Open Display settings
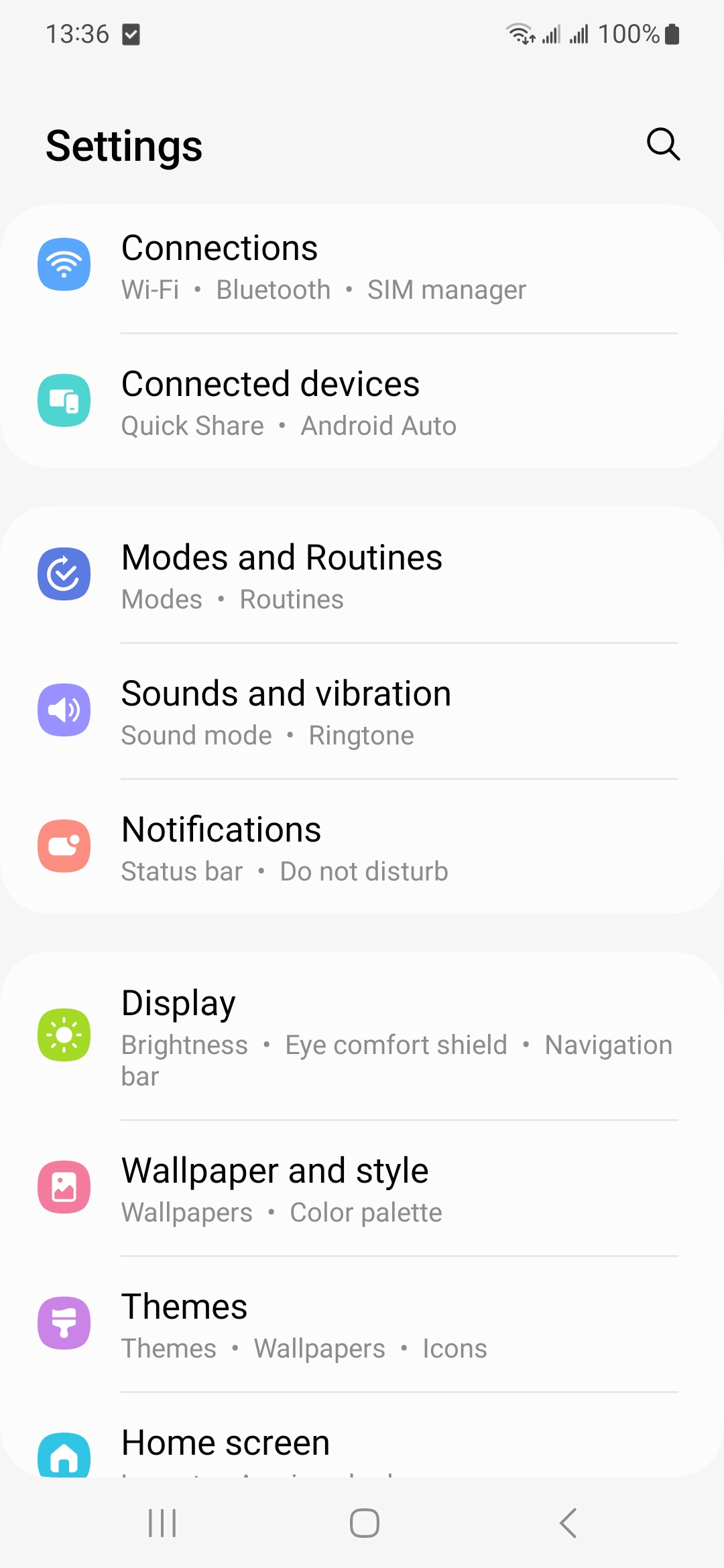This screenshot has width=724, height=1568. tap(362, 1035)
